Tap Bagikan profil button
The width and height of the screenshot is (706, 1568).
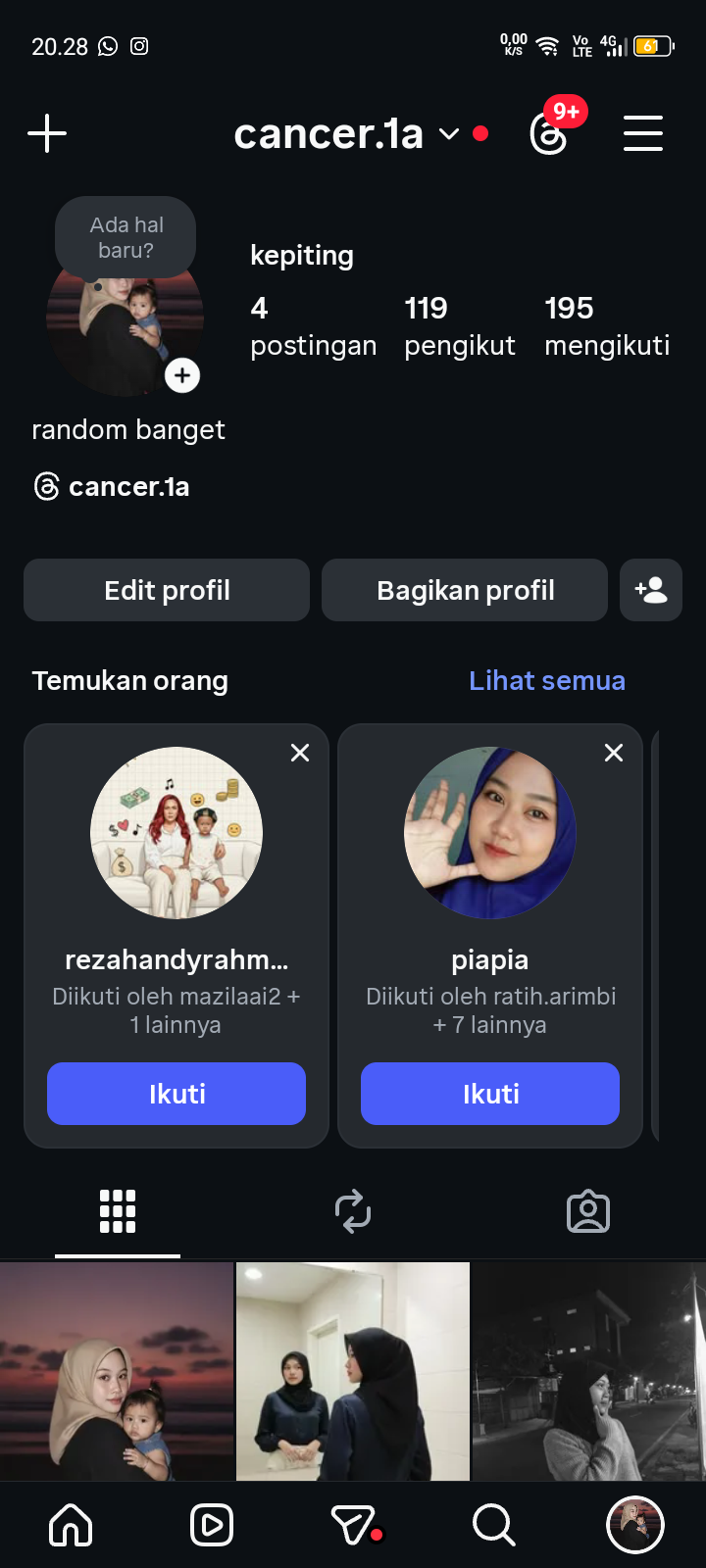point(465,590)
